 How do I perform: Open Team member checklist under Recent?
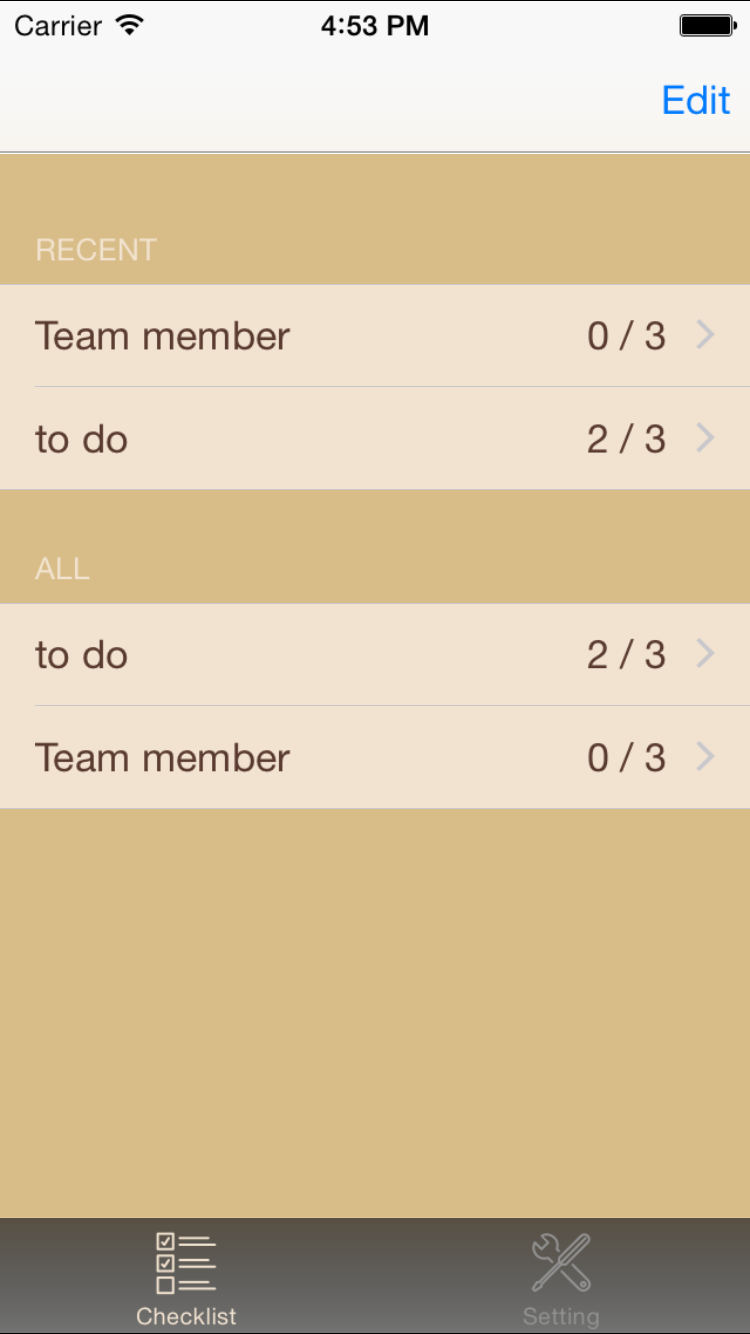(x=375, y=336)
